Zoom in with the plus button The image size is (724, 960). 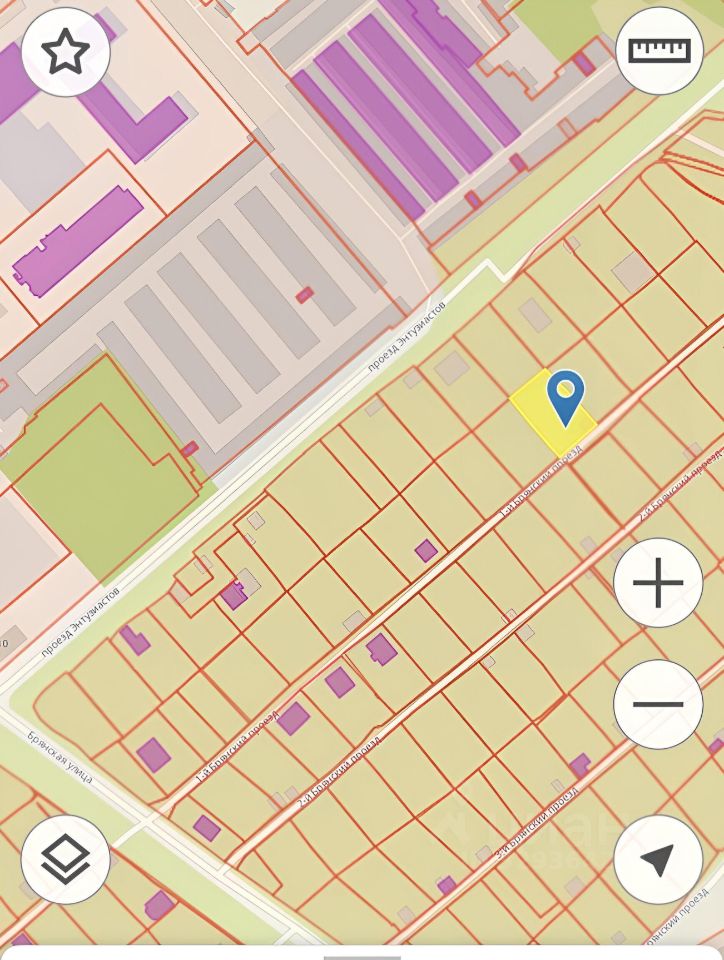click(658, 583)
